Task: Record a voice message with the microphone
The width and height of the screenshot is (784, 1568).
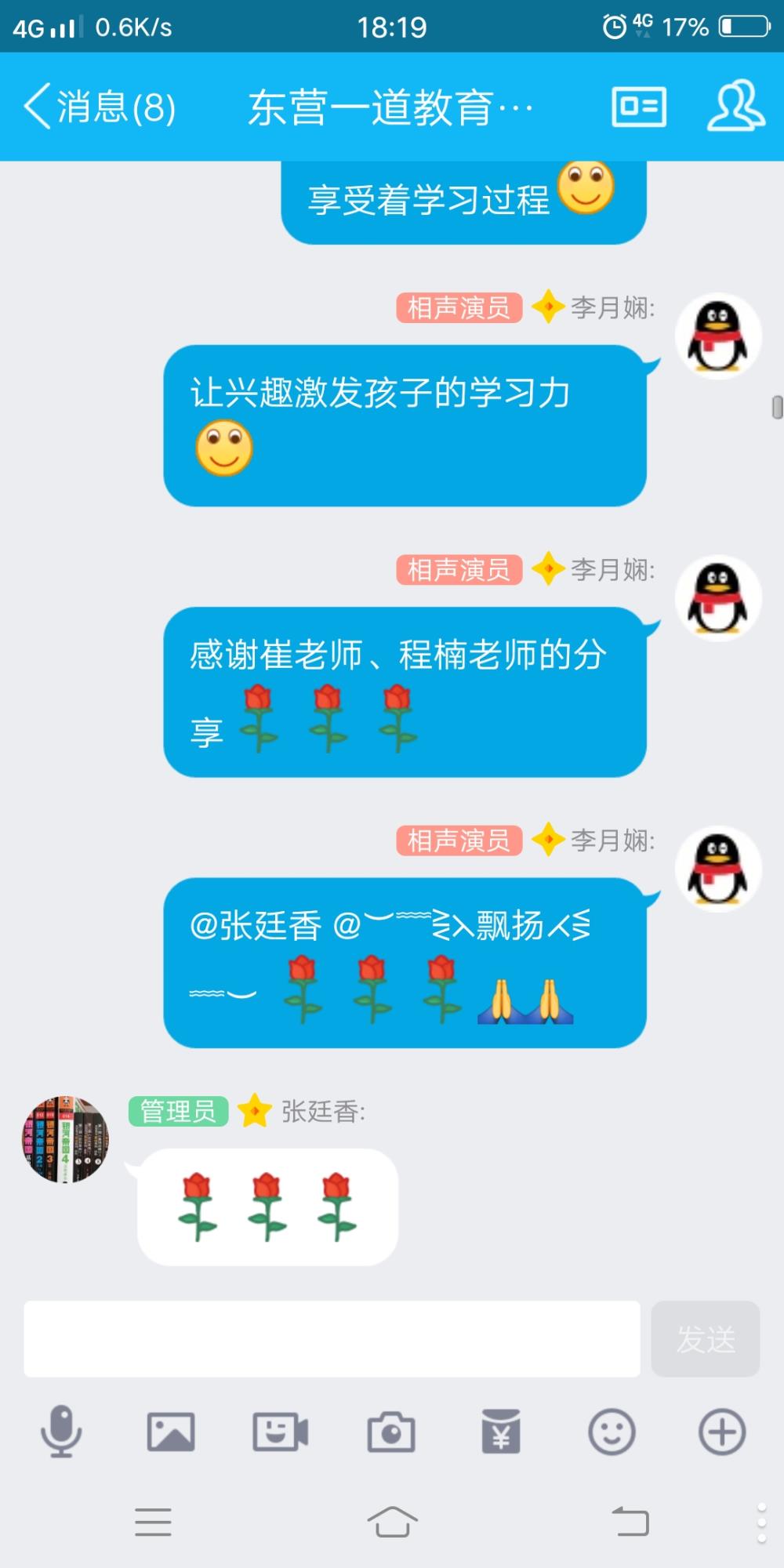Action: click(61, 1432)
